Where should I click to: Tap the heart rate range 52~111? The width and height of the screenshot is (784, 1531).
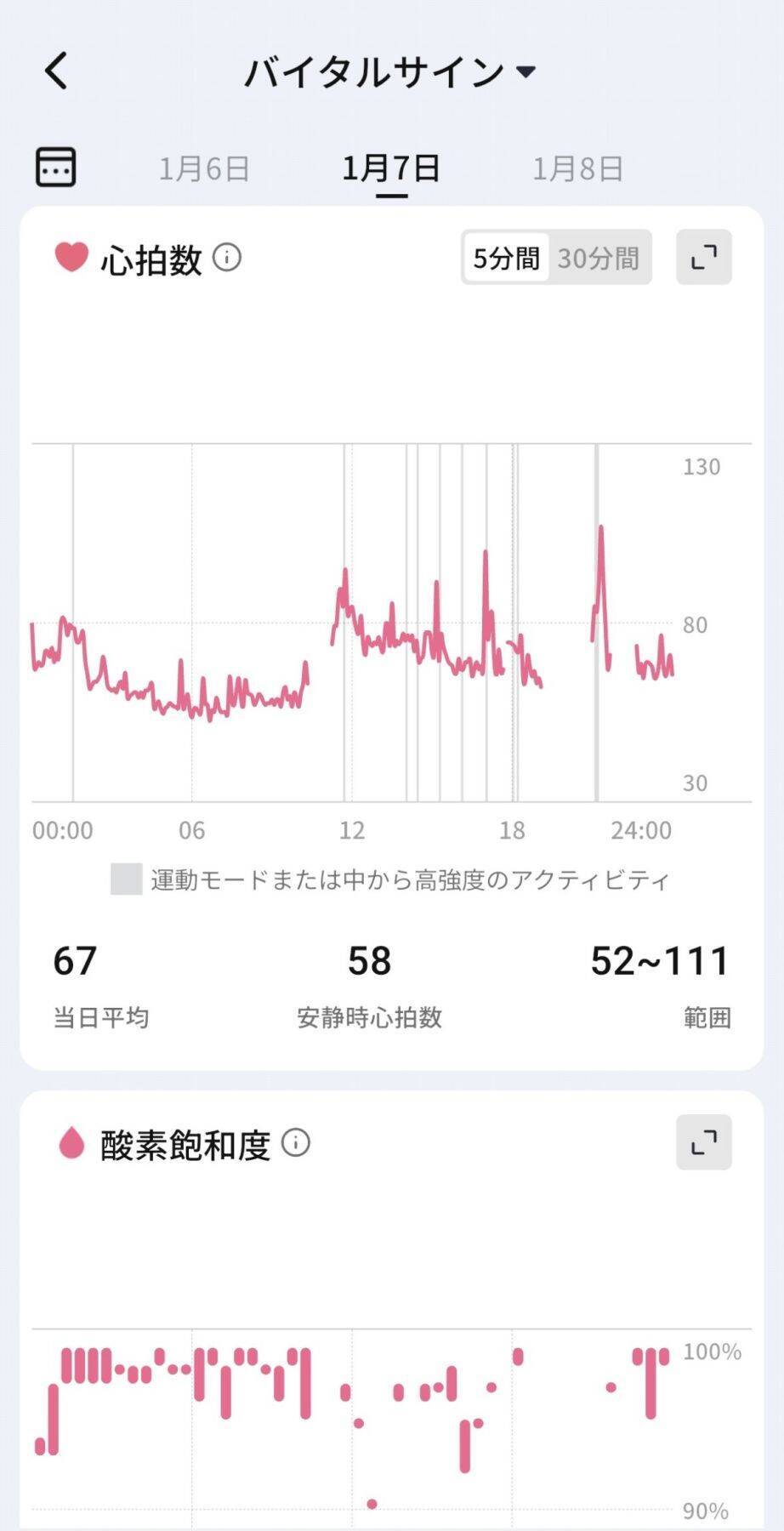(x=659, y=962)
